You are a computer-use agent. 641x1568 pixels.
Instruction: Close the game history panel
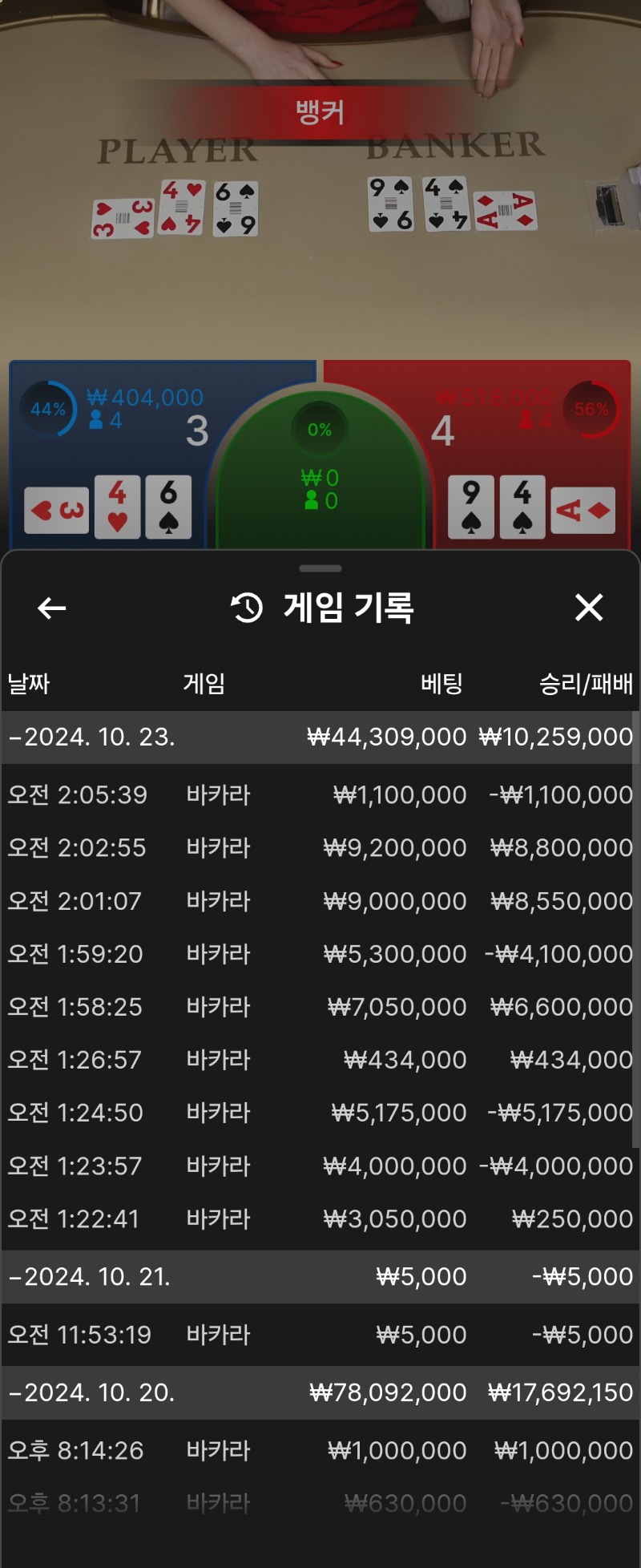point(589,608)
